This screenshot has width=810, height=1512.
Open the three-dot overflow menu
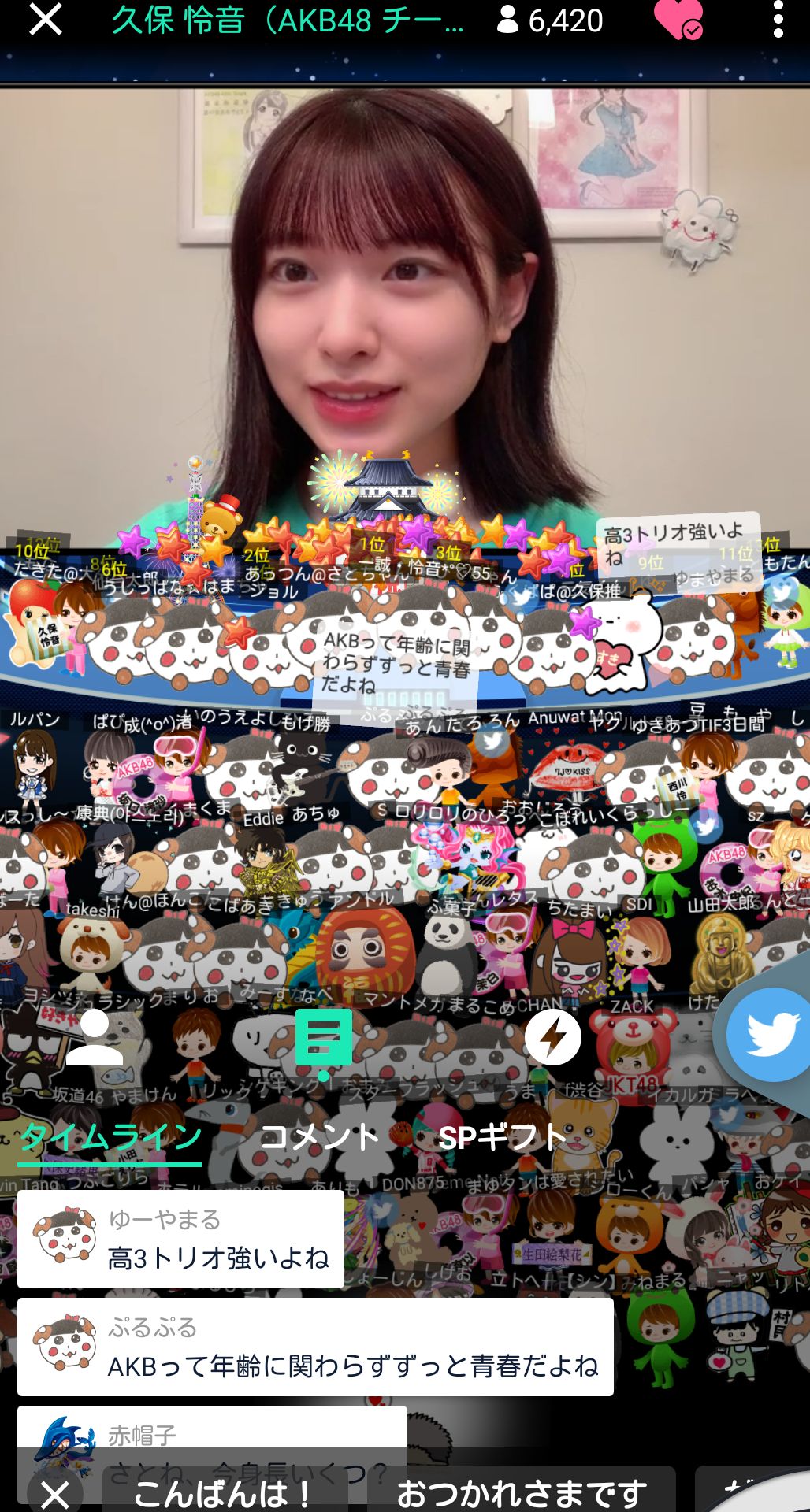point(778,20)
